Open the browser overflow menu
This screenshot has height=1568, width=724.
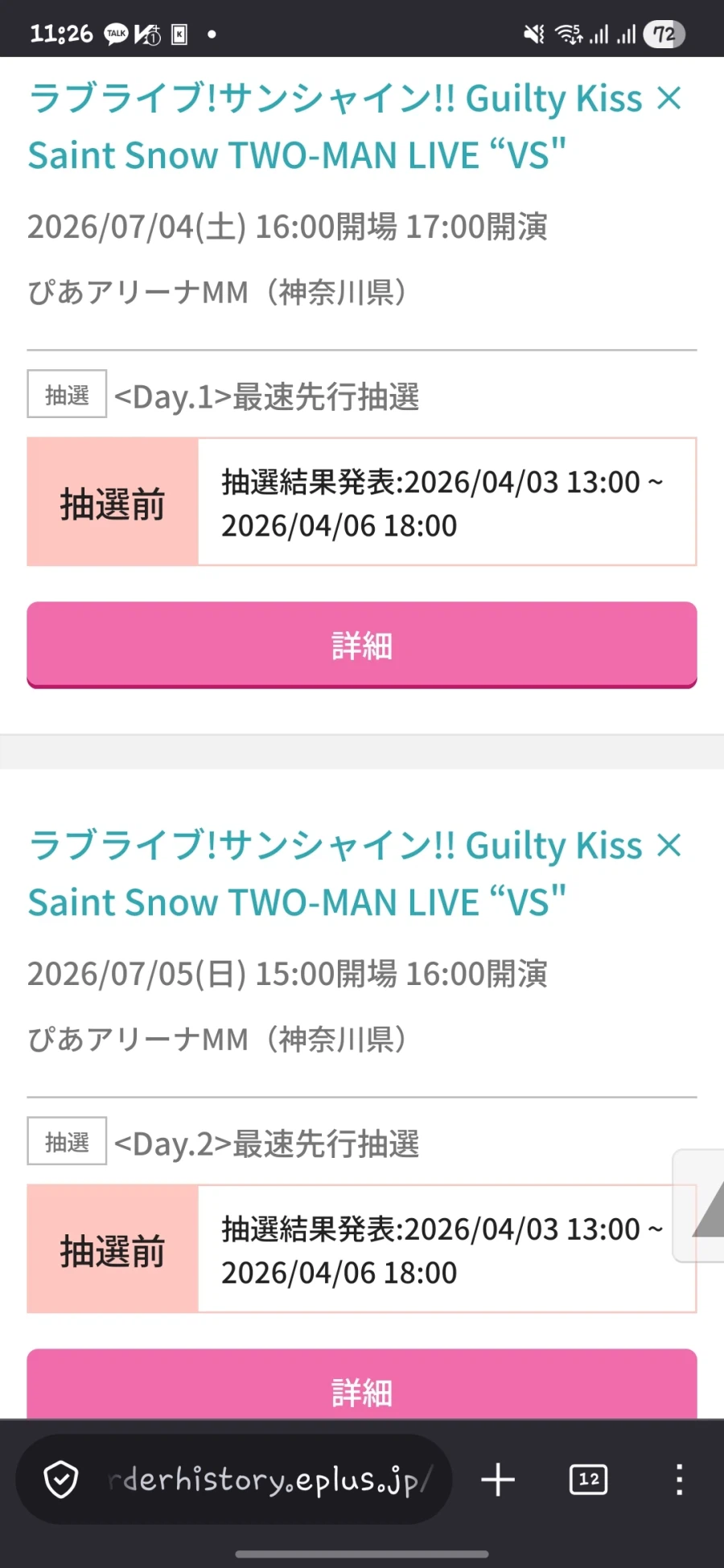679,1480
